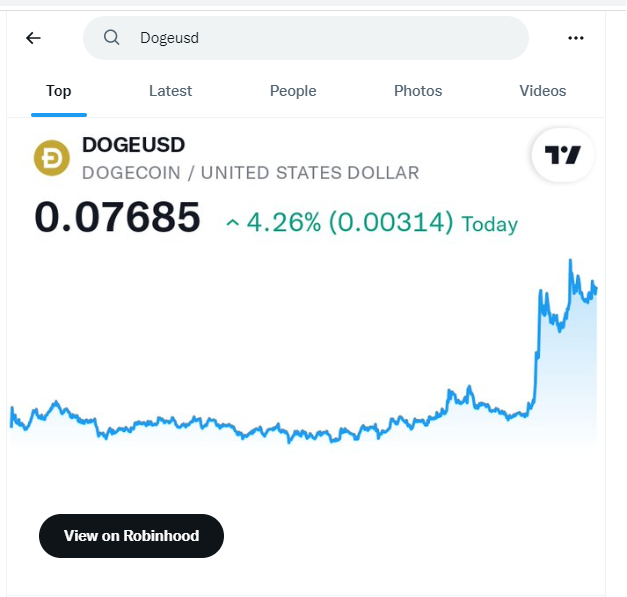The height and width of the screenshot is (597, 627).
Task: Go back using the arrow icon
Action: (x=34, y=38)
